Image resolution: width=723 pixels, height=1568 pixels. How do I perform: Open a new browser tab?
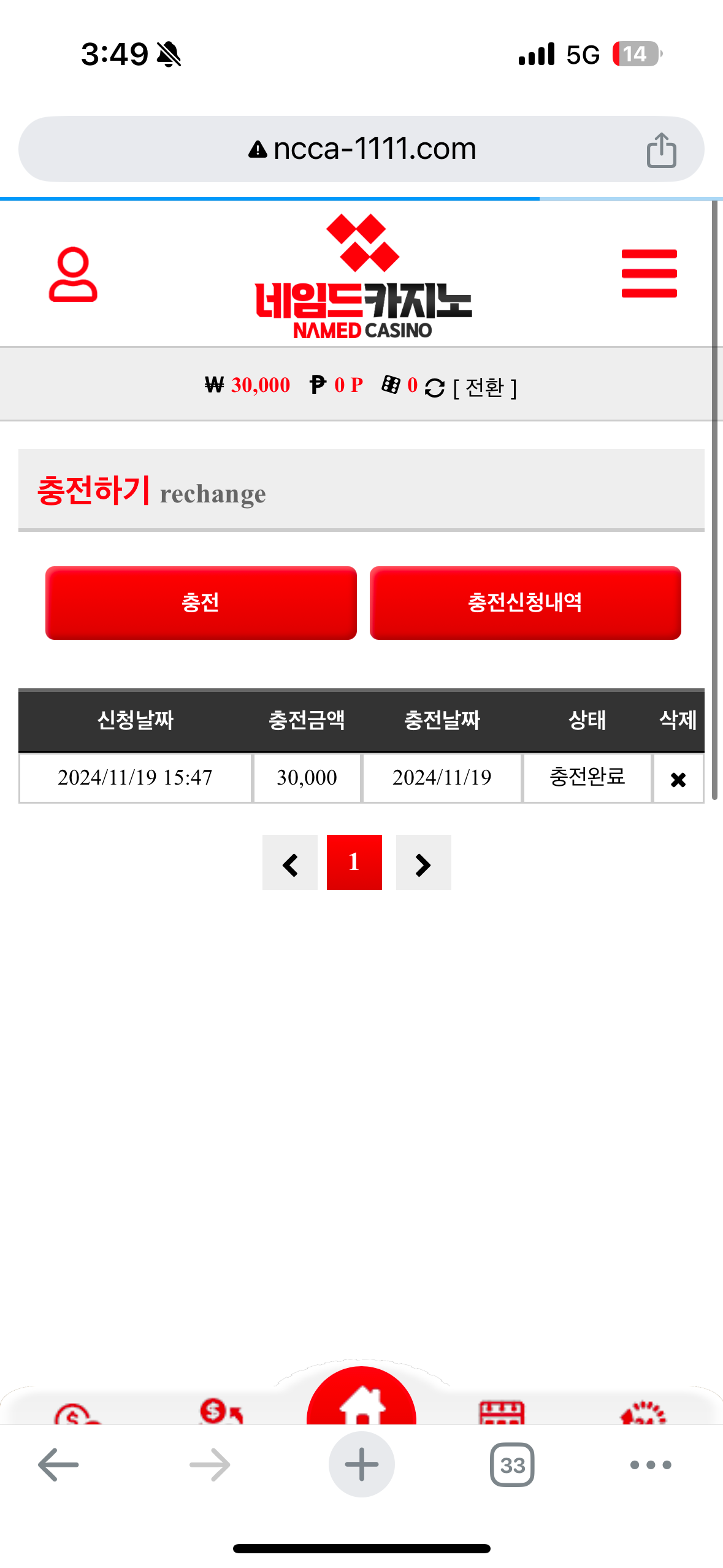(x=361, y=1465)
